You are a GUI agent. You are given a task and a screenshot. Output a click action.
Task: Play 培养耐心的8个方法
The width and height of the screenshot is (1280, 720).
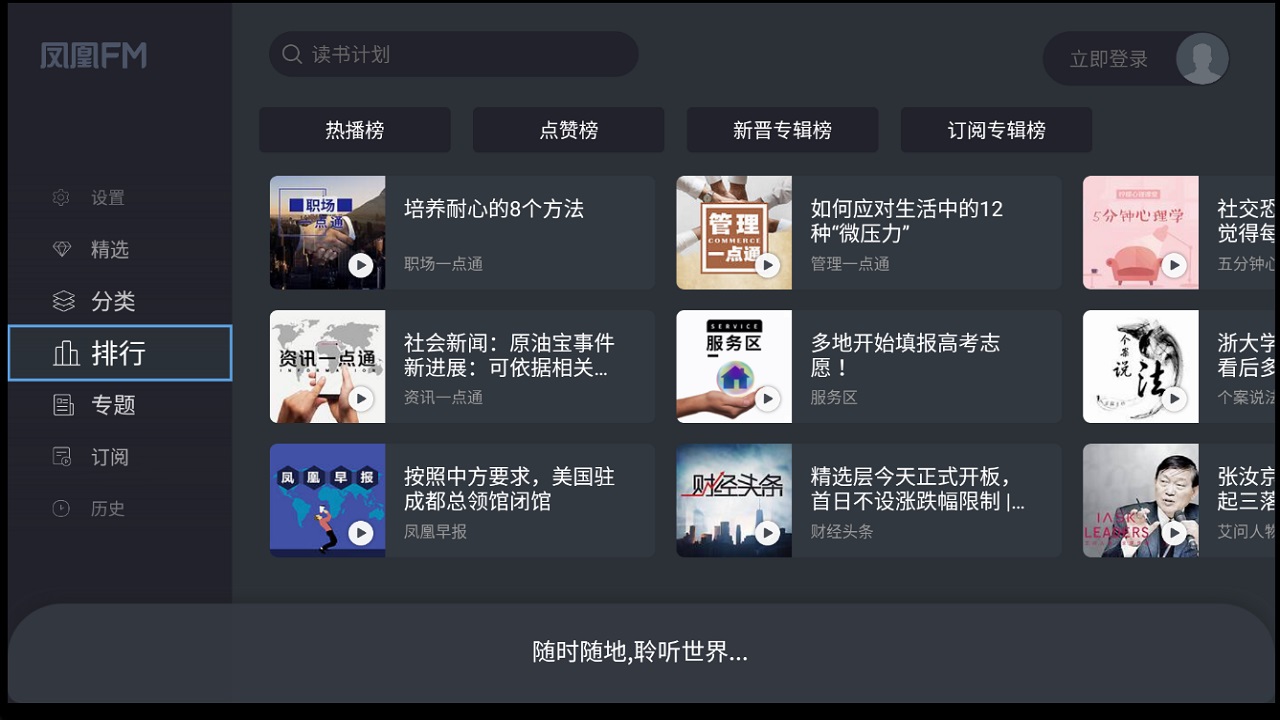(360, 265)
